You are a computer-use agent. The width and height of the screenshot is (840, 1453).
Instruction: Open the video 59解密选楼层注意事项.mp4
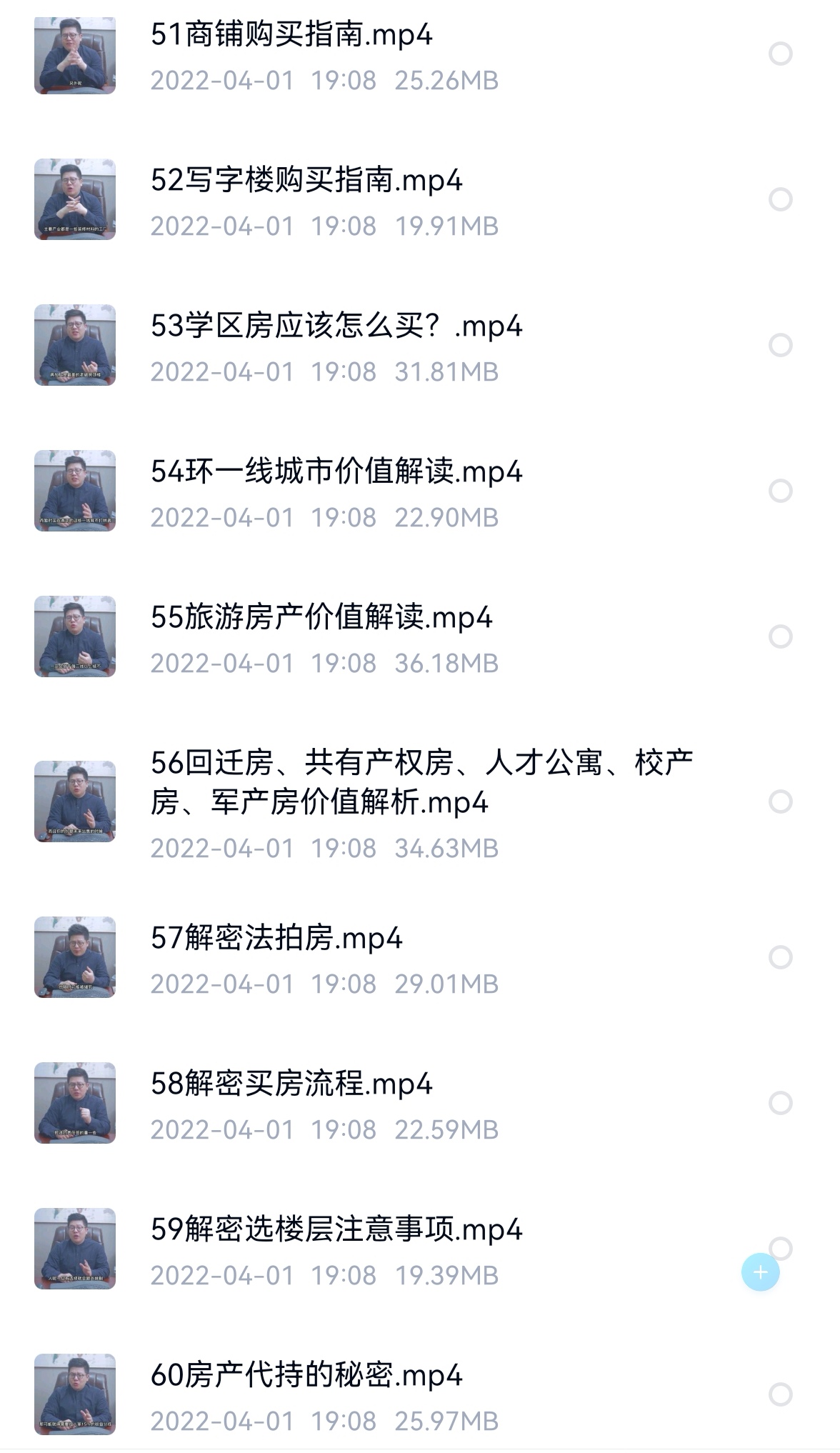tap(336, 1230)
